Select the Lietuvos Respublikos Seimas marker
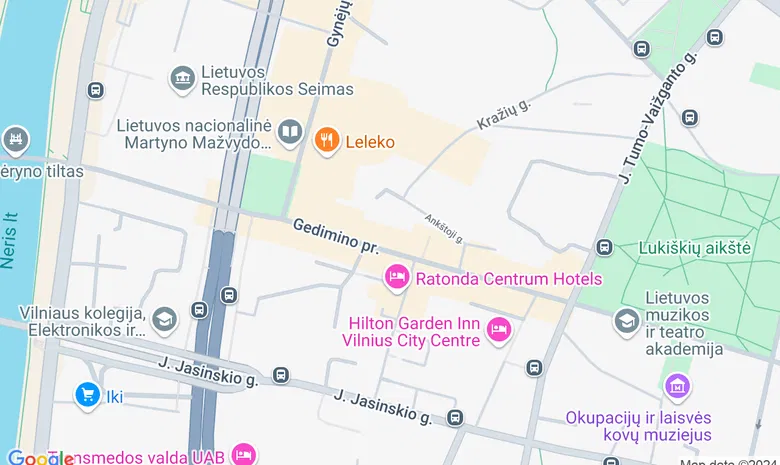Image resolution: width=780 pixels, height=465 pixels. click(x=182, y=79)
